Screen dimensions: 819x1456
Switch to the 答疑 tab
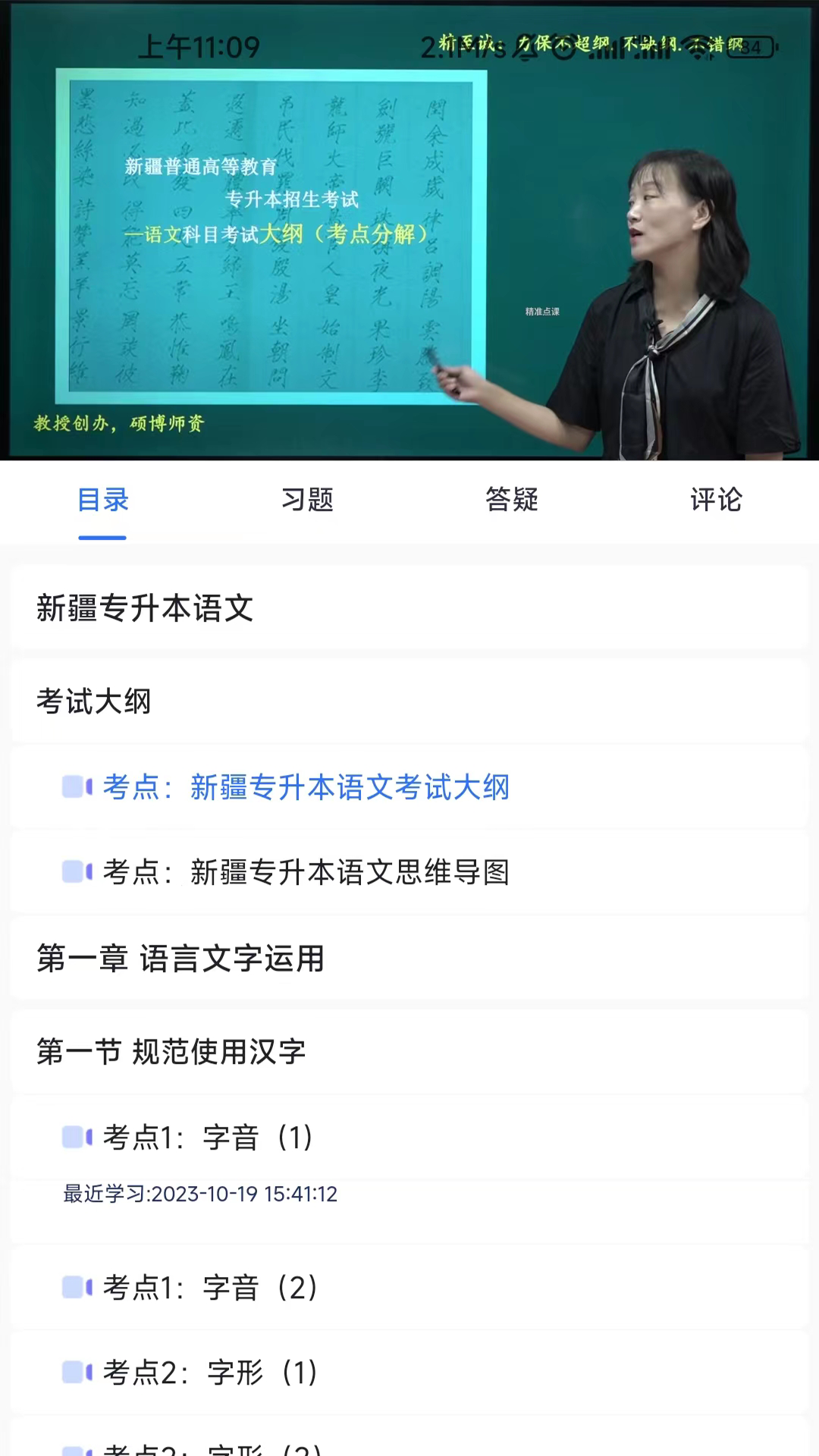click(x=512, y=500)
